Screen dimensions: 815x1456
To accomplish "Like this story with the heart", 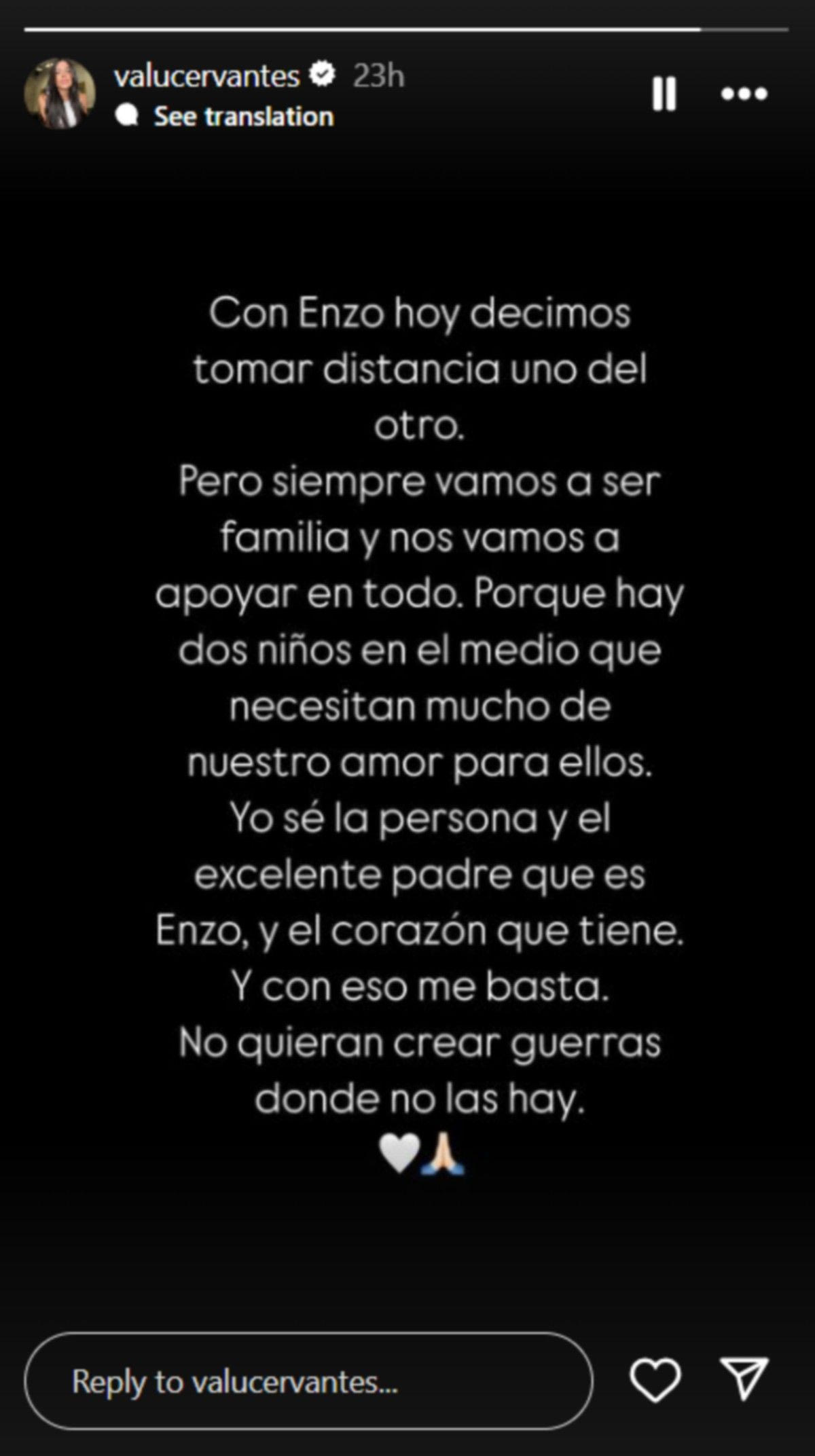I will 655,1379.
